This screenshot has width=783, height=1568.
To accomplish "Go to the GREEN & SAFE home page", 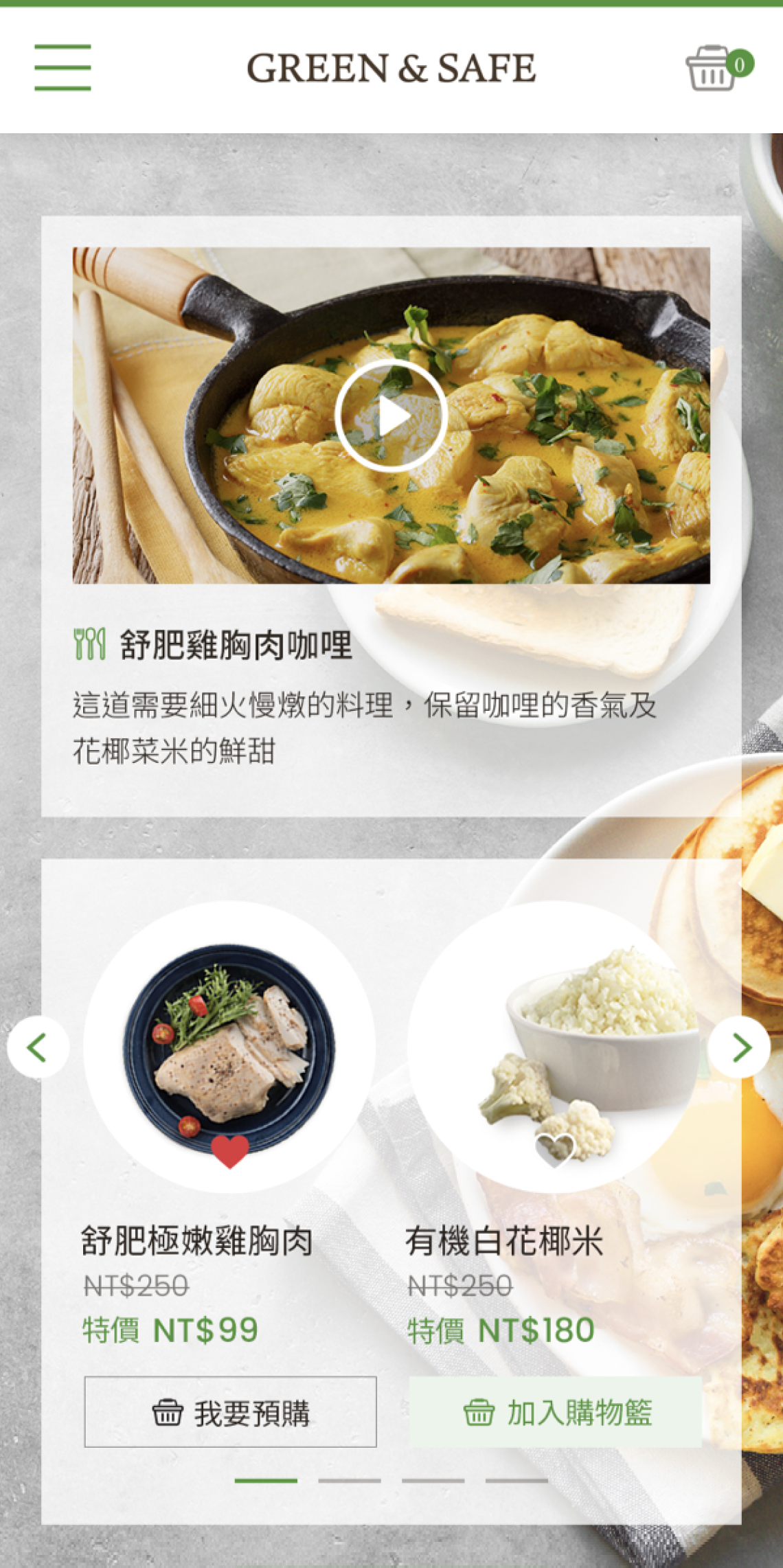I will [391, 69].
